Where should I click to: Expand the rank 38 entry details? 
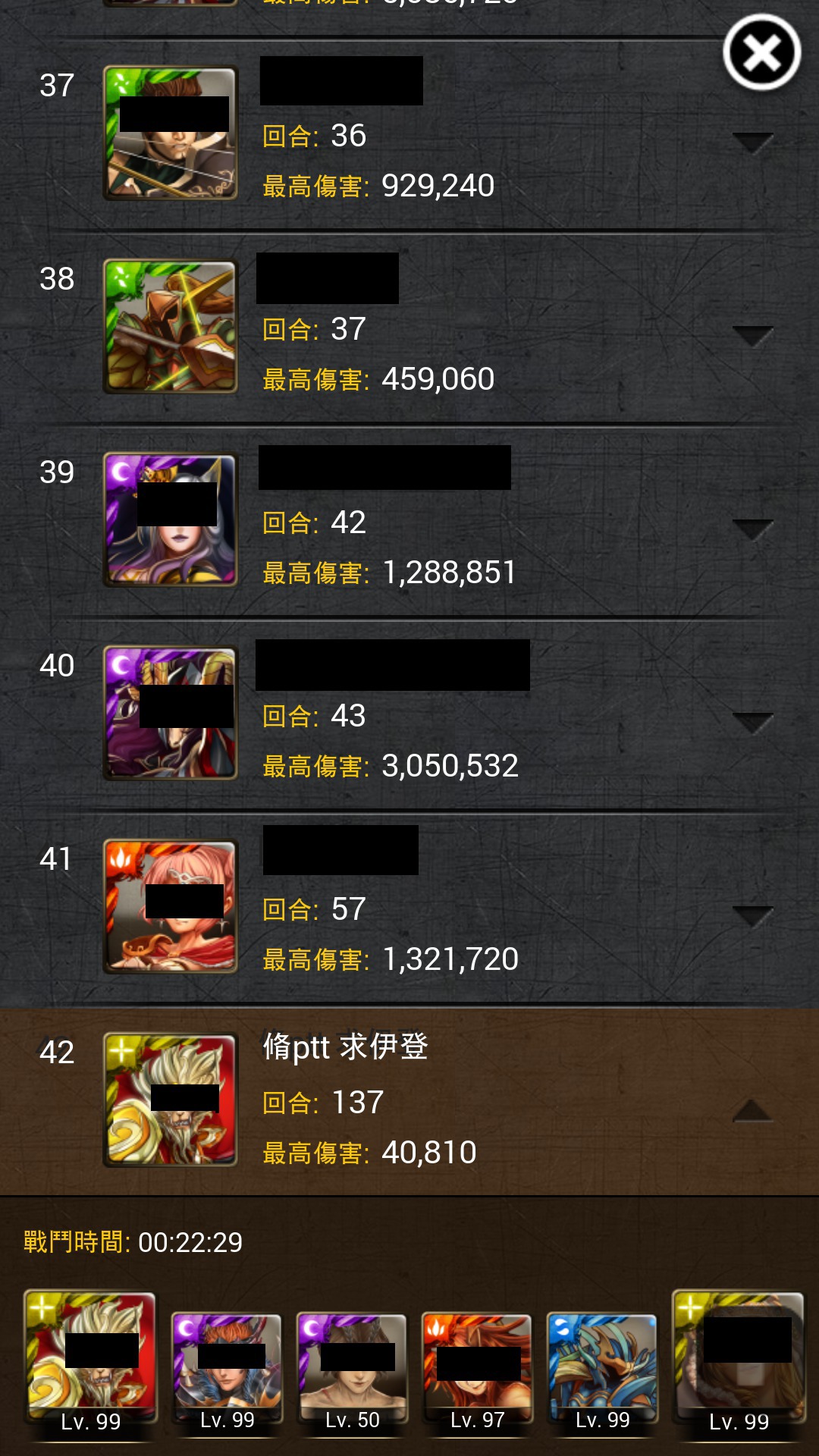753,336
